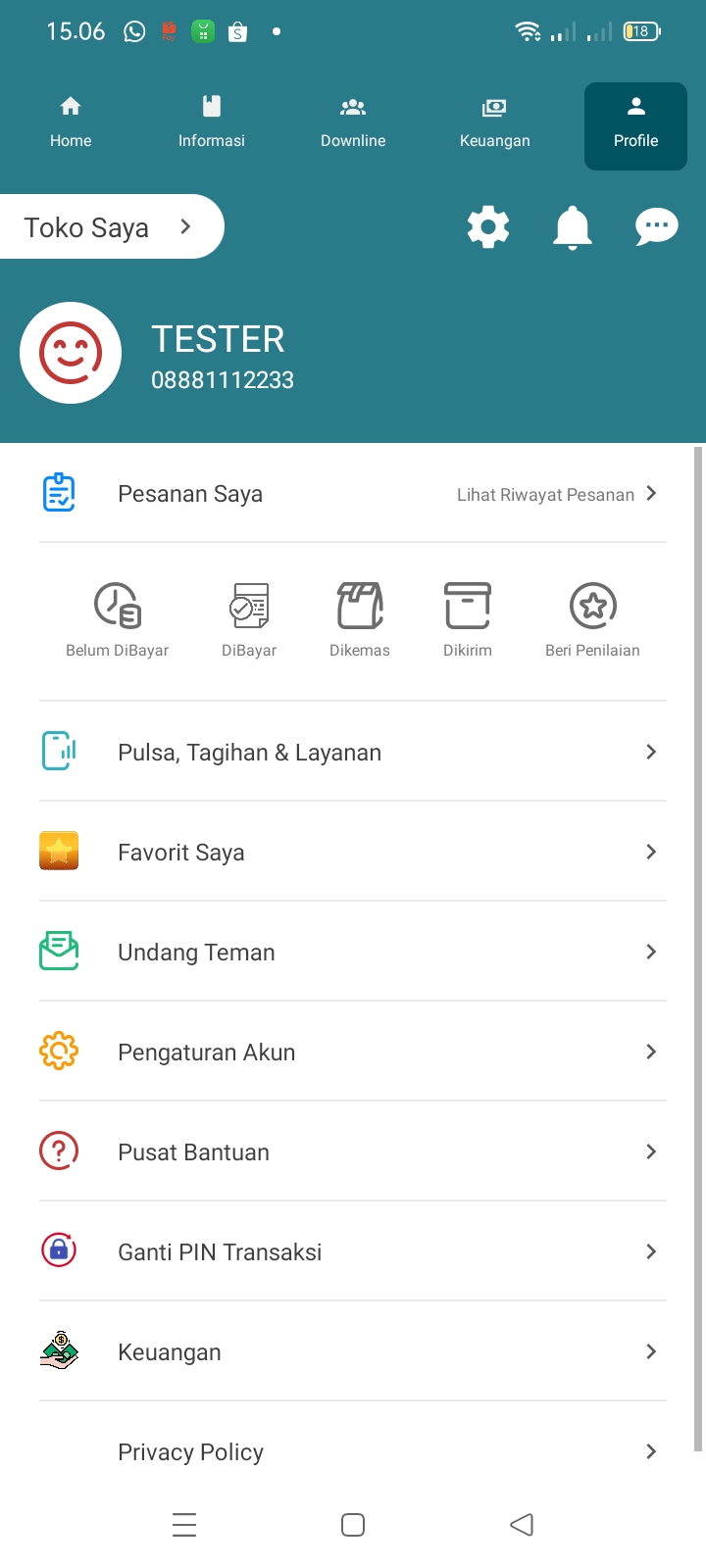Expand the Keuangan section chevron
706x1568 pixels.
(x=650, y=1351)
